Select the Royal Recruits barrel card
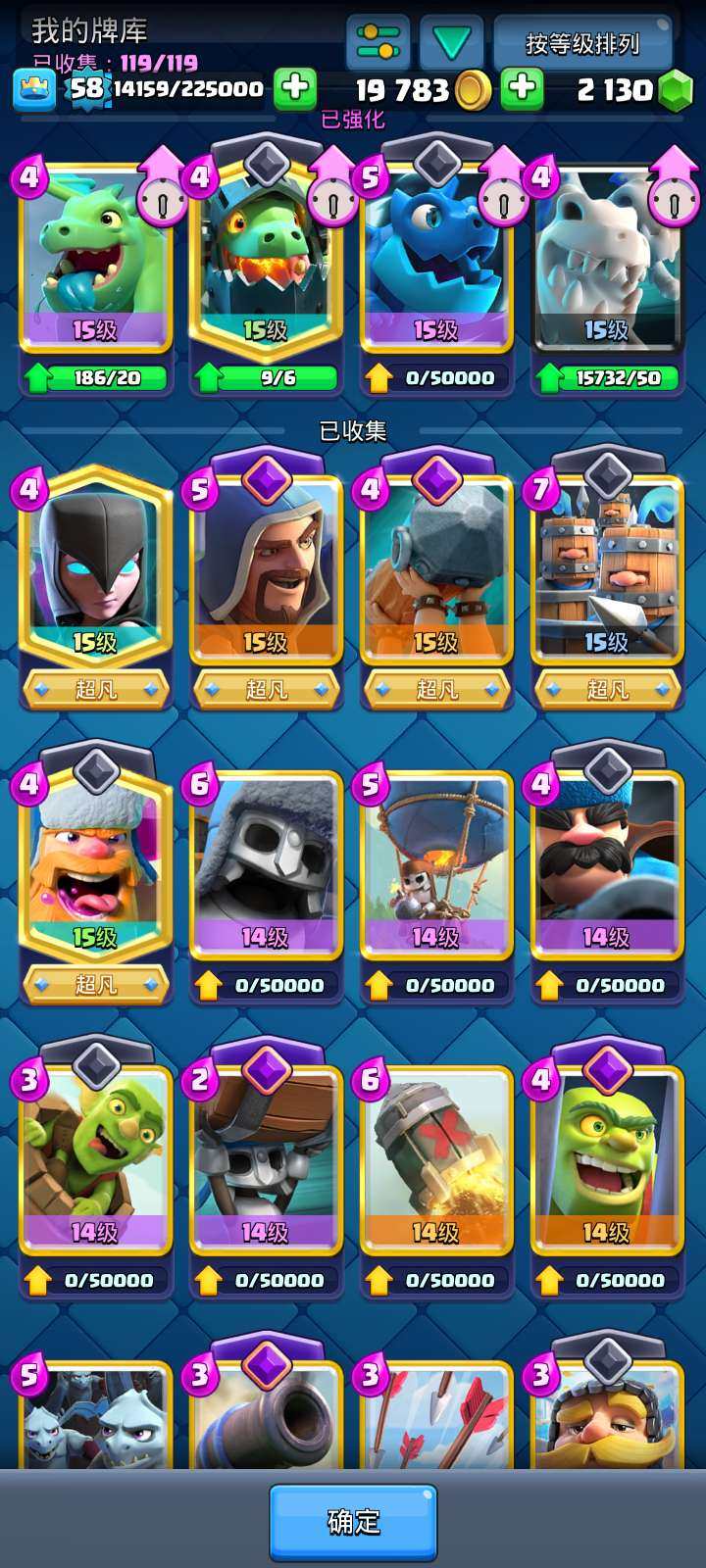The height and width of the screenshot is (1568, 706). click(x=607, y=568)
